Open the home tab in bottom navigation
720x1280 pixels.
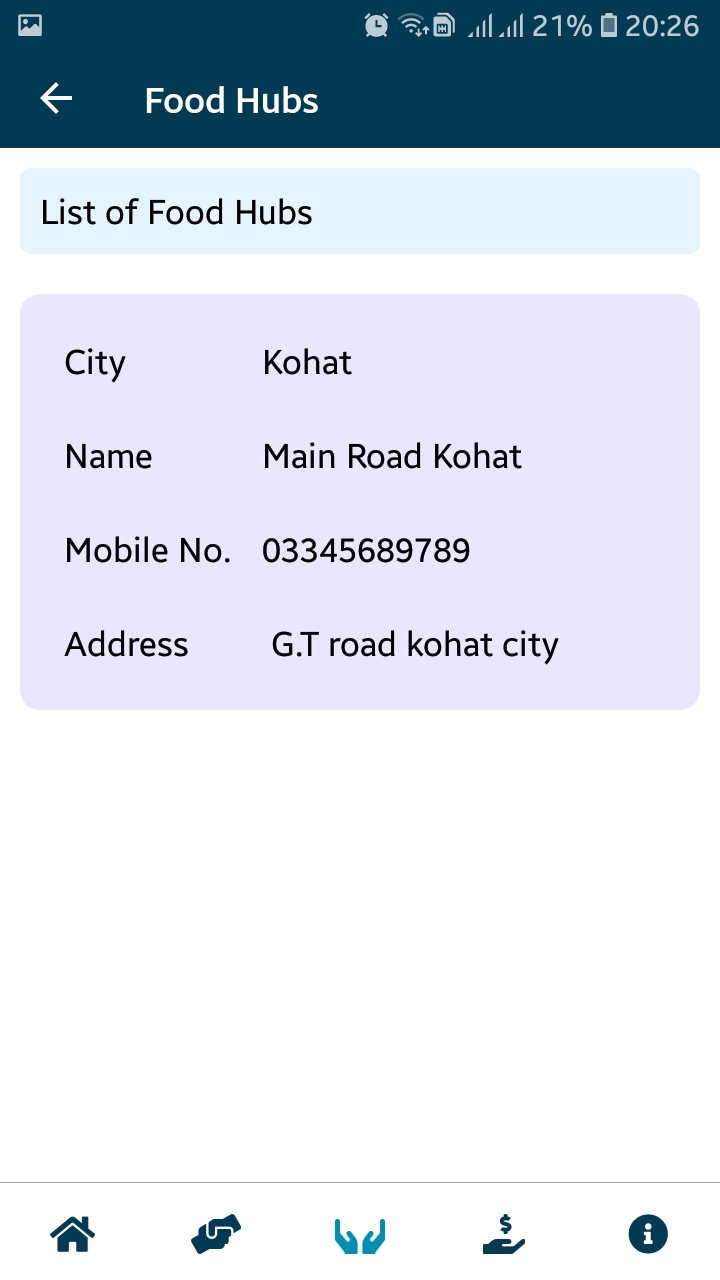[x=73, y=1233]
